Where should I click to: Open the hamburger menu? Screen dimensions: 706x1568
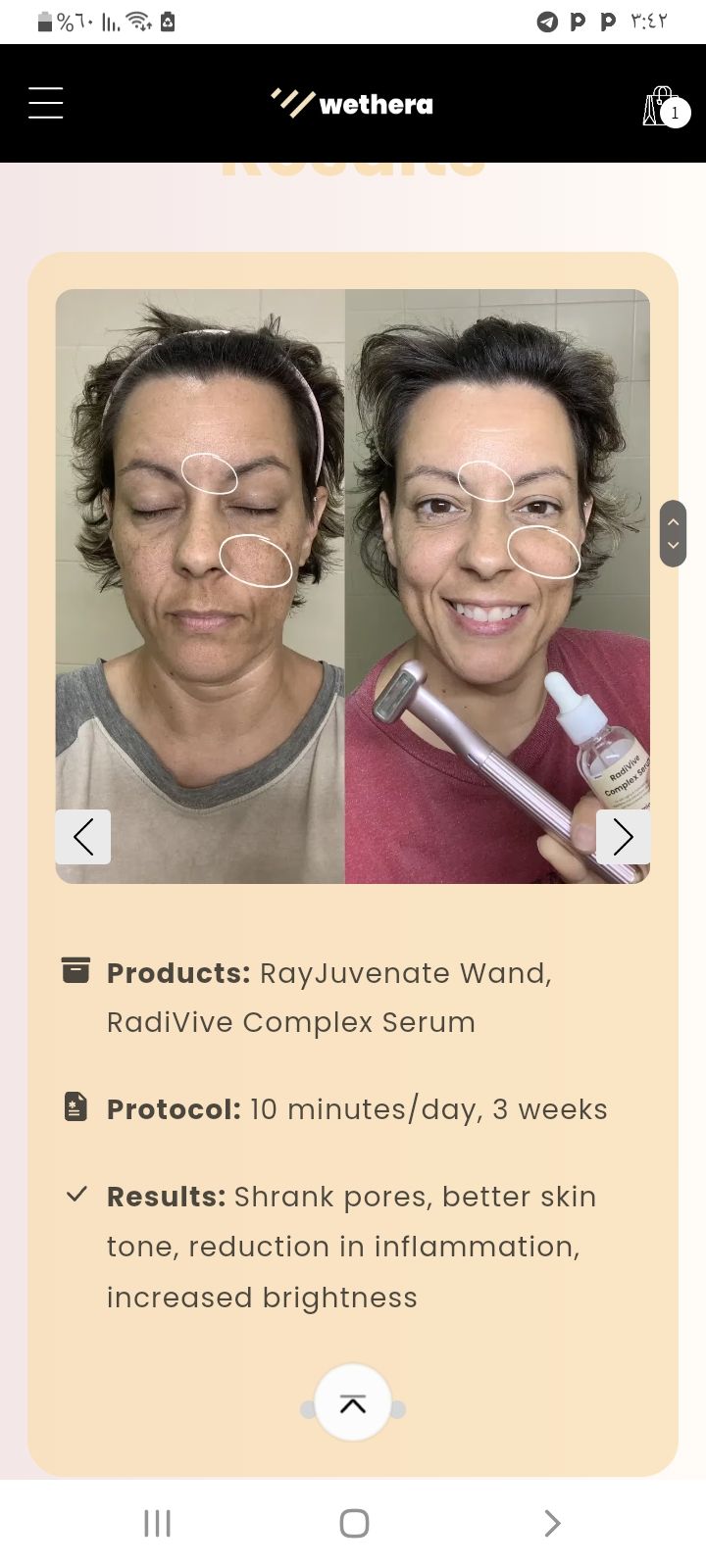pos(46,103)
